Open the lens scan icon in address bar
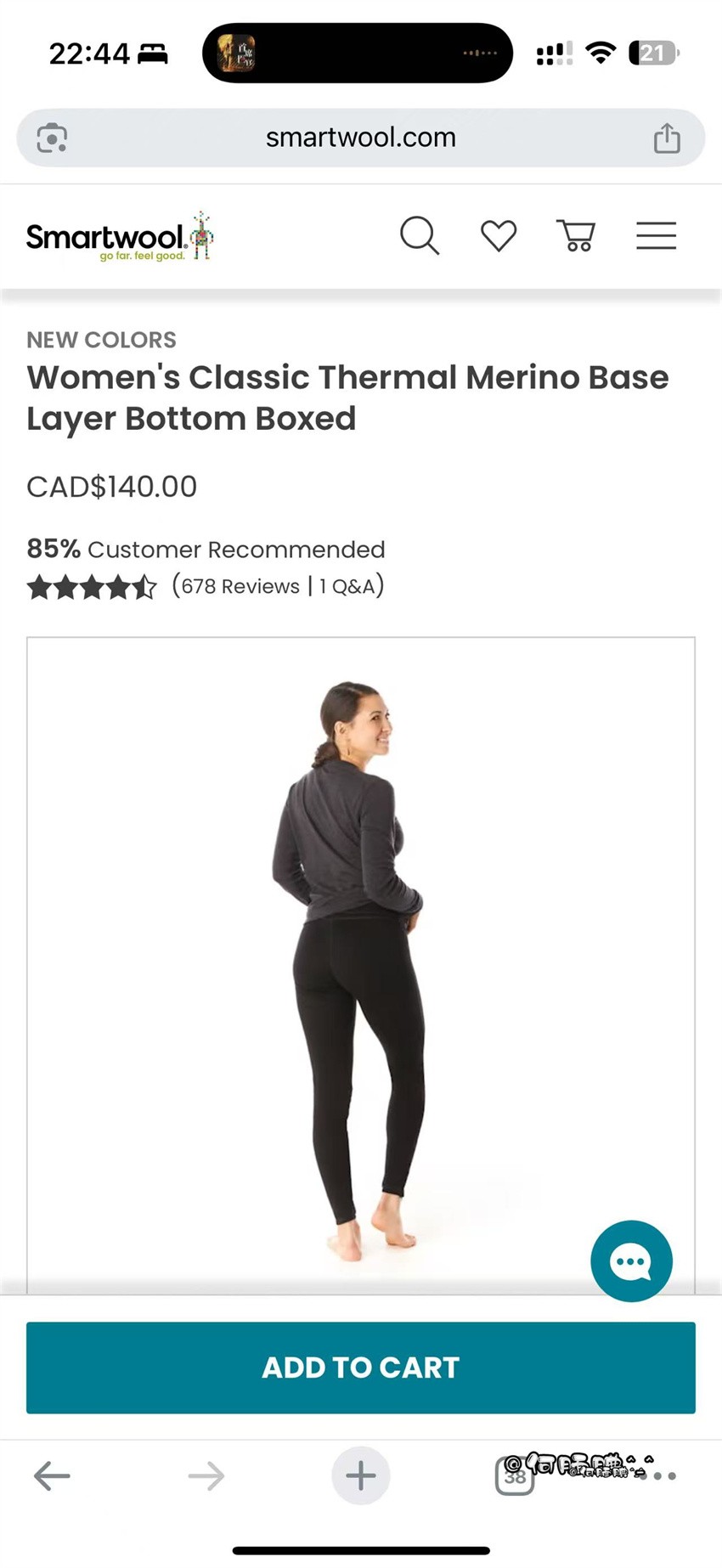This screenshot has width=722, height=1568. coord(52,138)
